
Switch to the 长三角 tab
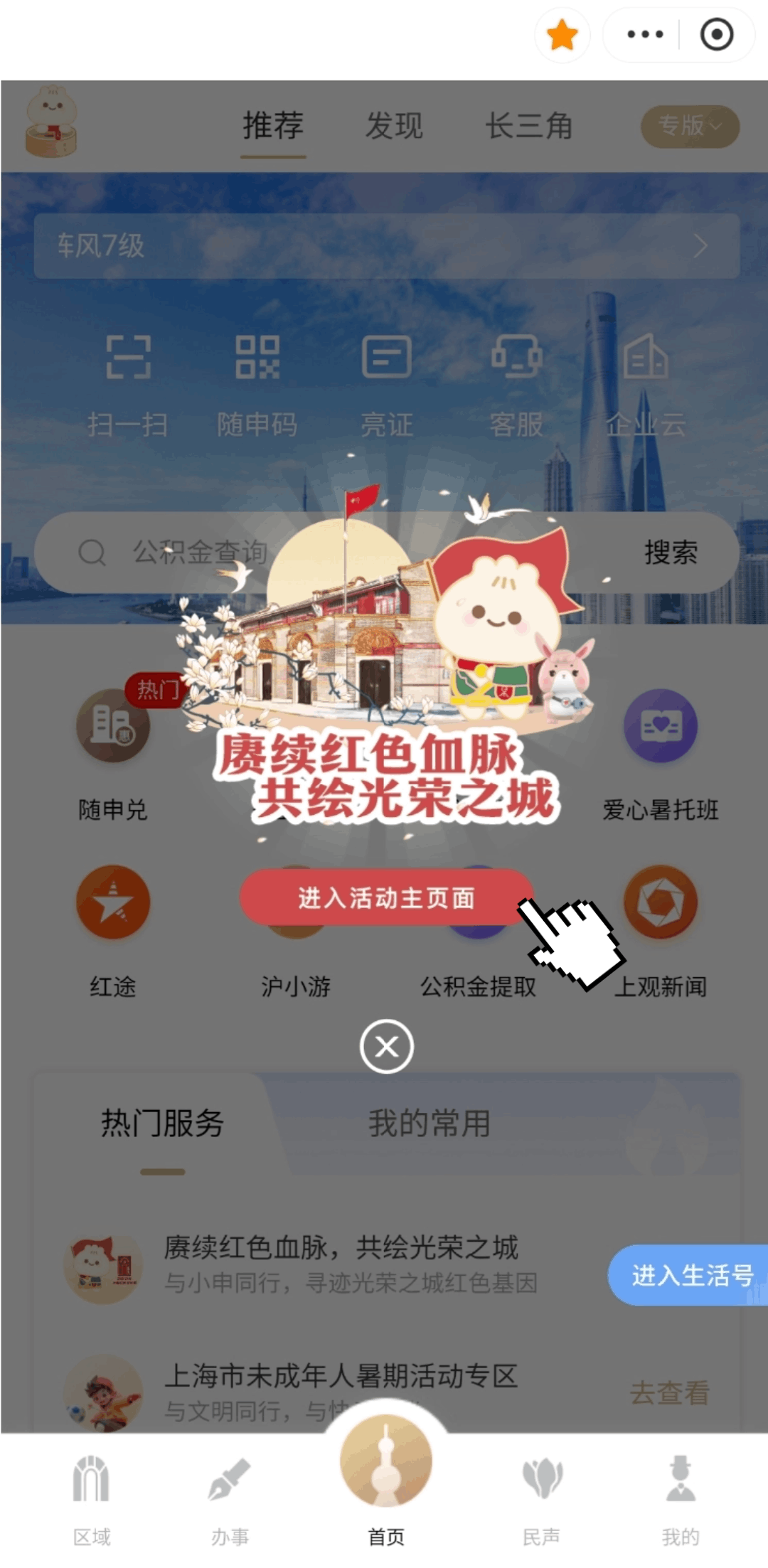pos(529,127)
